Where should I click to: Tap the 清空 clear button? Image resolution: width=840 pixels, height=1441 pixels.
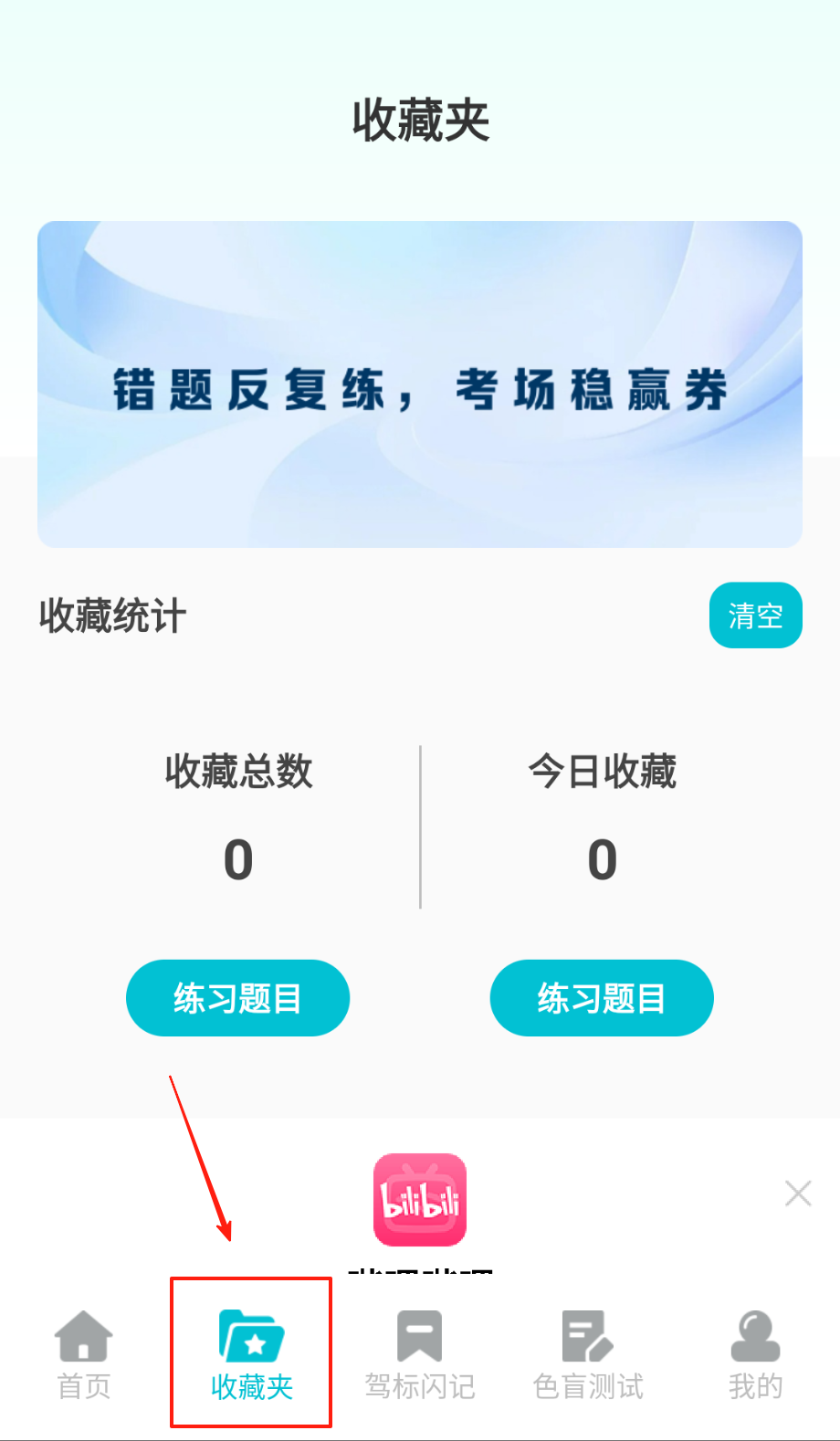click(755, 615)
